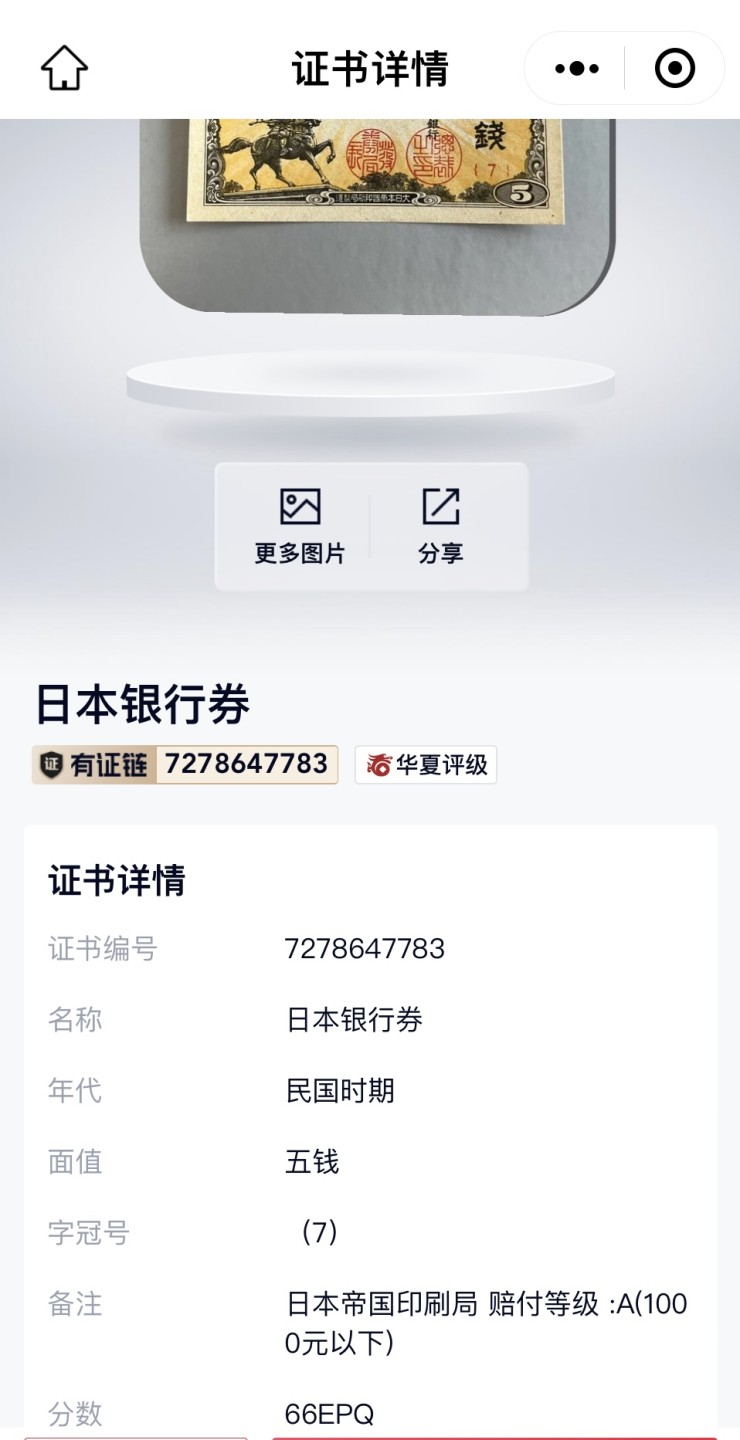This screenshot has height=1440, width=740.
Task: Select the 证书详情 title in navigation bar
Action: pos(370,67)
